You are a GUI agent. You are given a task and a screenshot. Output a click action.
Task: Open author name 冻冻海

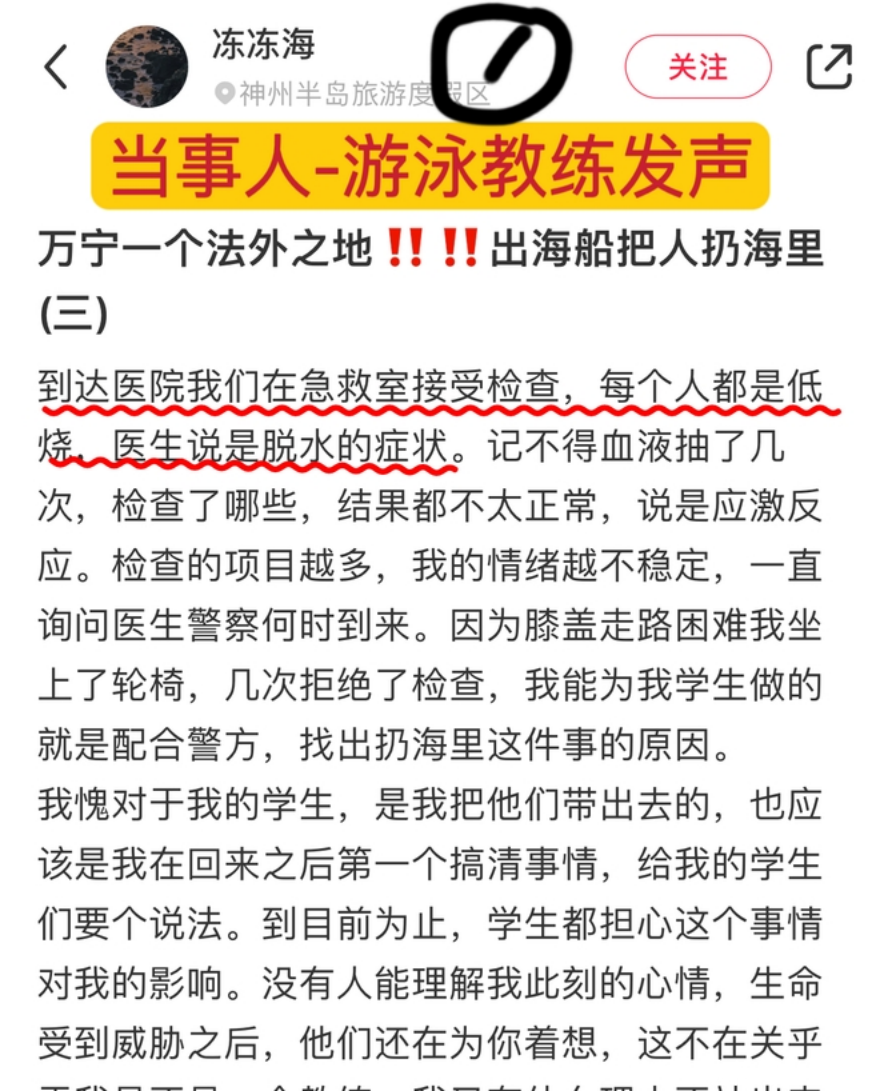264,43
